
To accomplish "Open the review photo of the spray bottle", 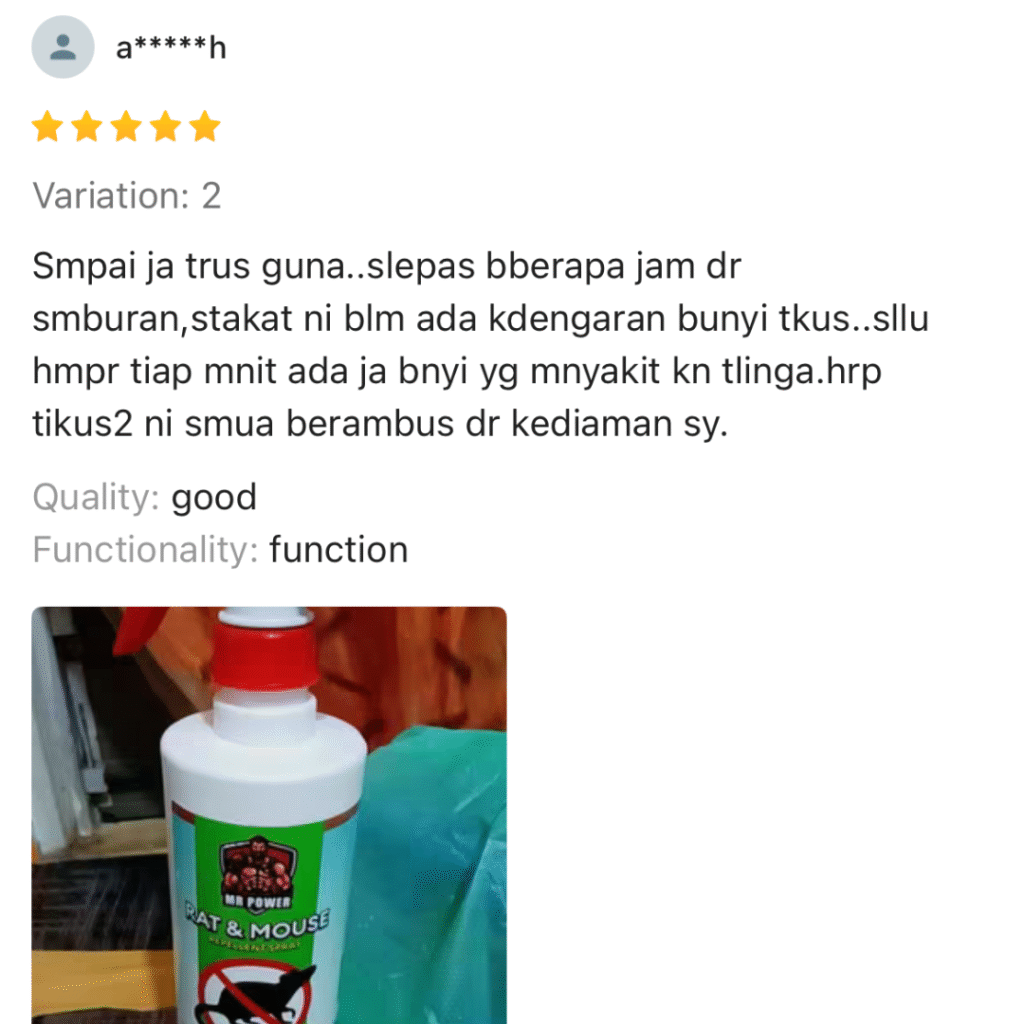I will click(x=269, y=814).
